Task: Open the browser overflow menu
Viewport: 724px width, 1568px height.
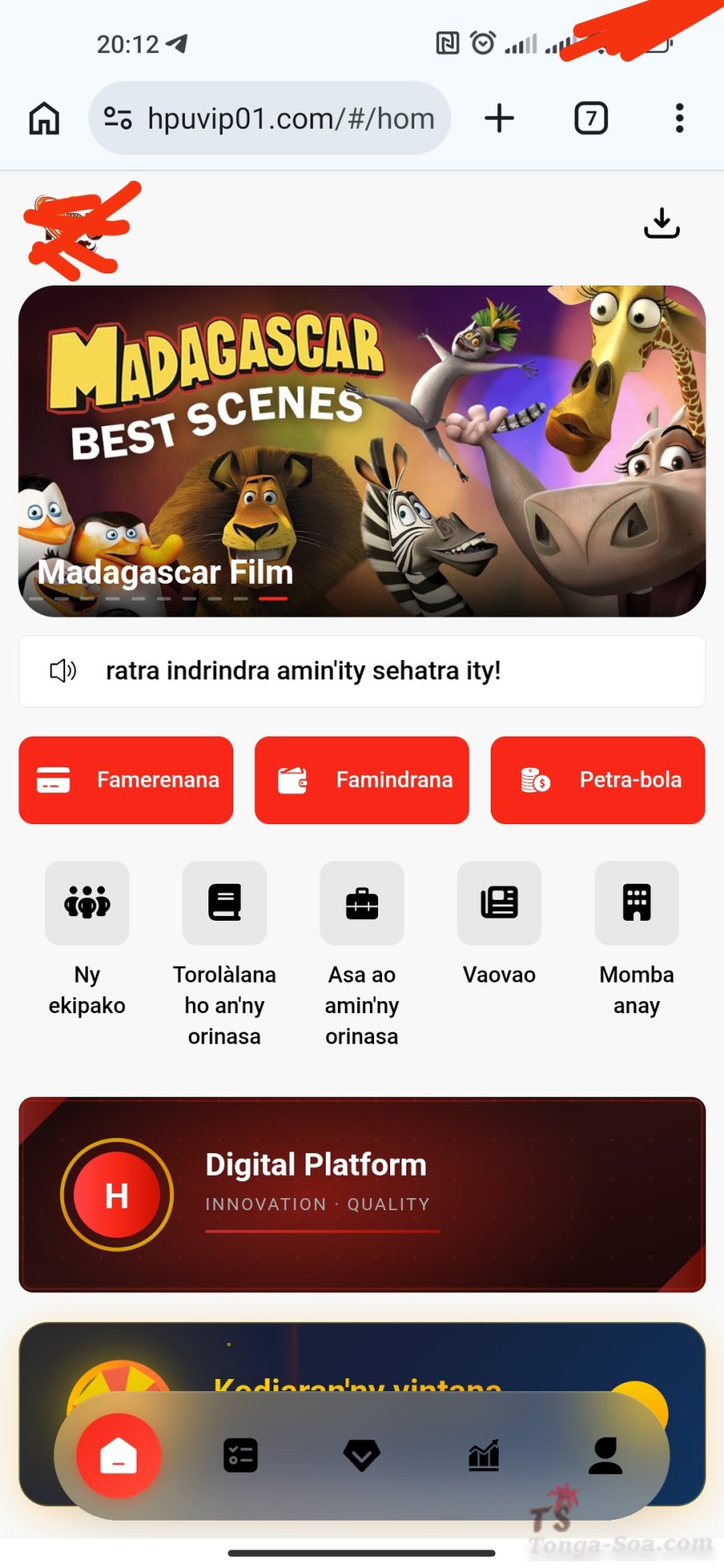Action: coord(680,118)
